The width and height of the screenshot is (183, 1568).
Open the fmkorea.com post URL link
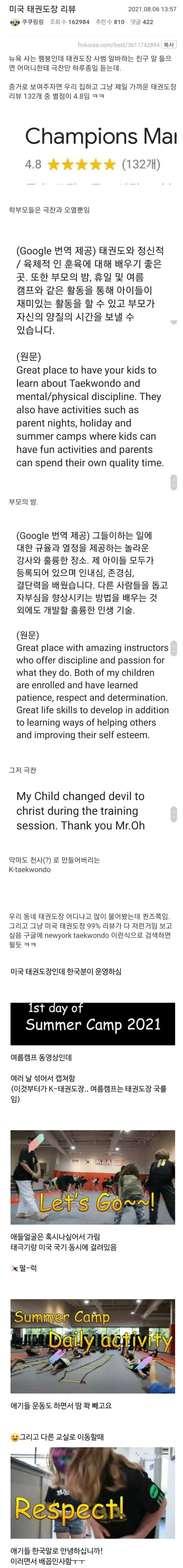118,45
